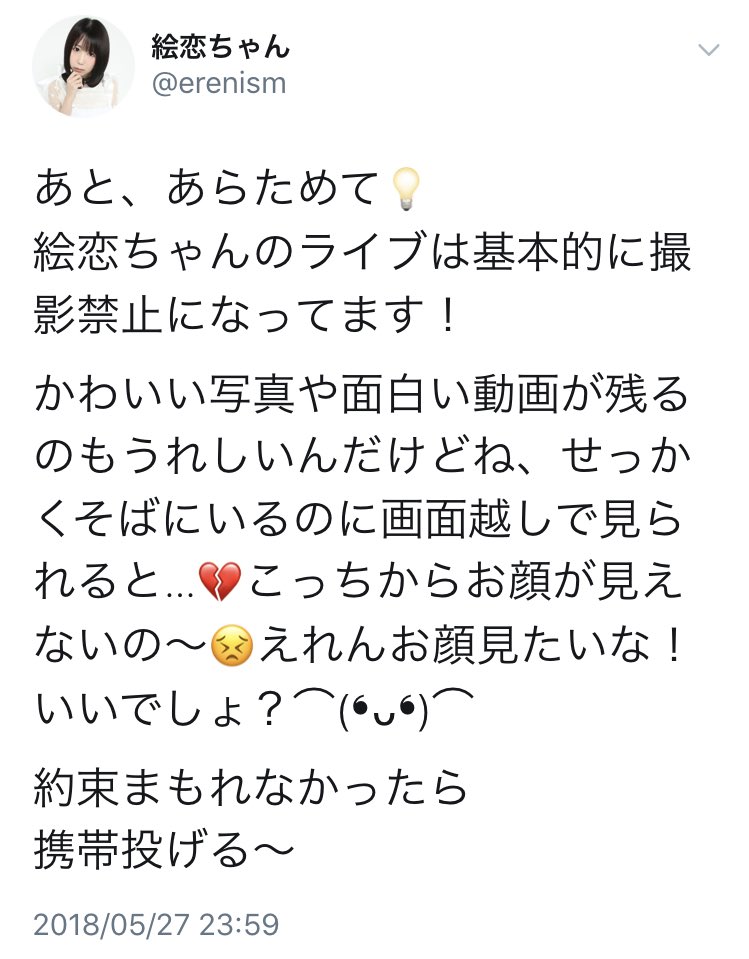
Task: Open 絵恋ちゃん's profile picture
Action: point(84,66)
